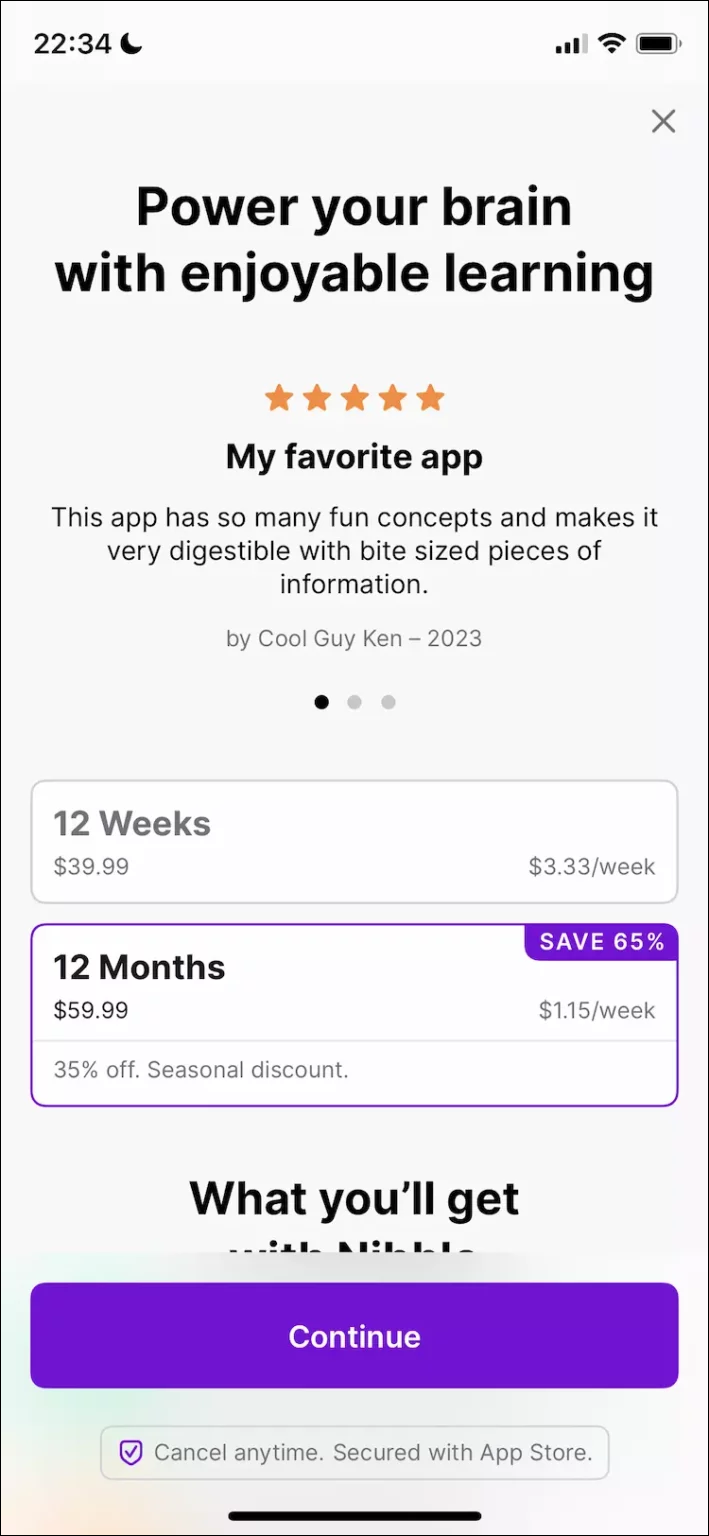Tap the purple Continue button
This screenshot has height=1536, width=709.
(x=354, y=1336)
